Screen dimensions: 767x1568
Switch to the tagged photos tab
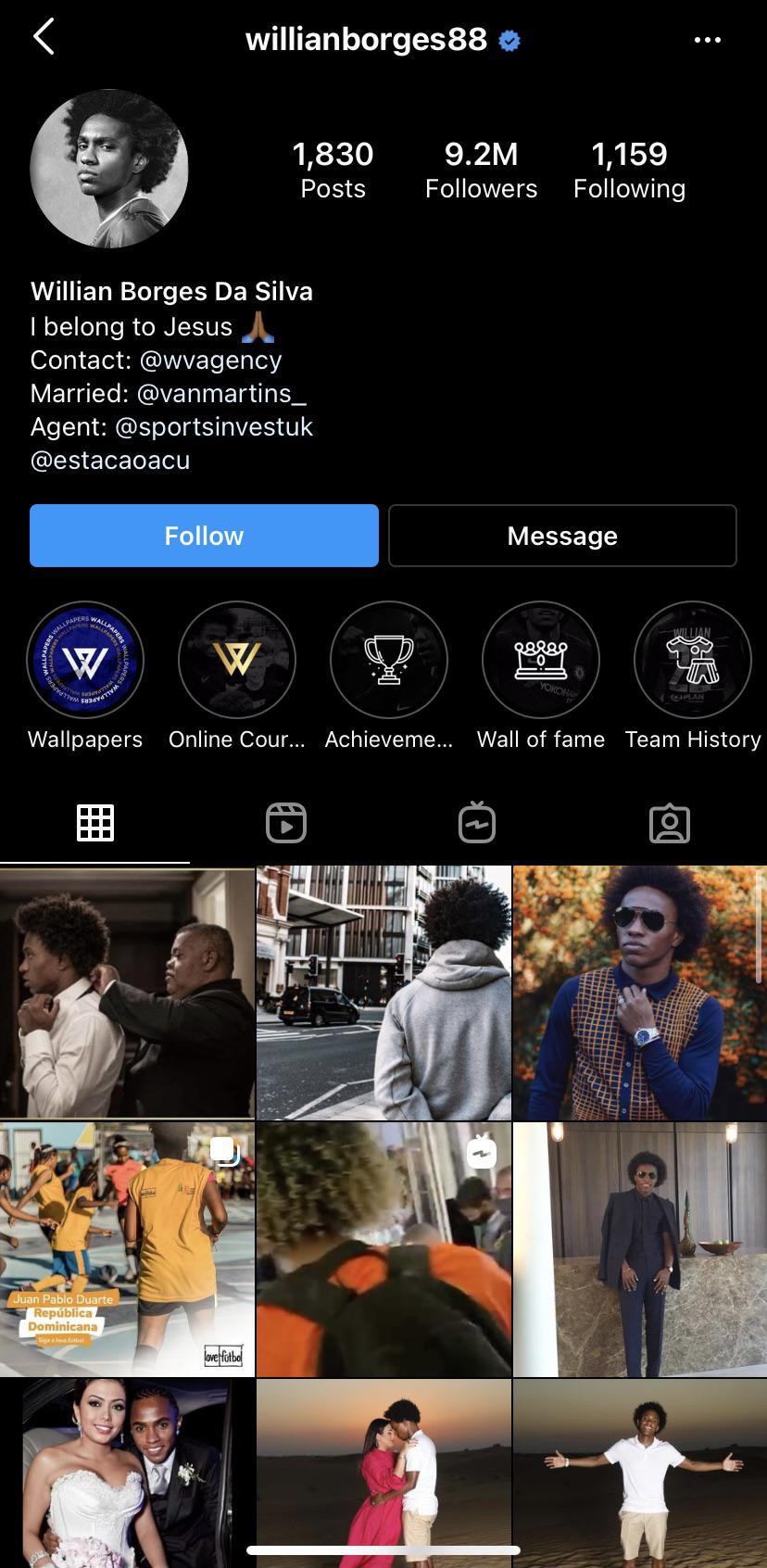tap(670, 823)
